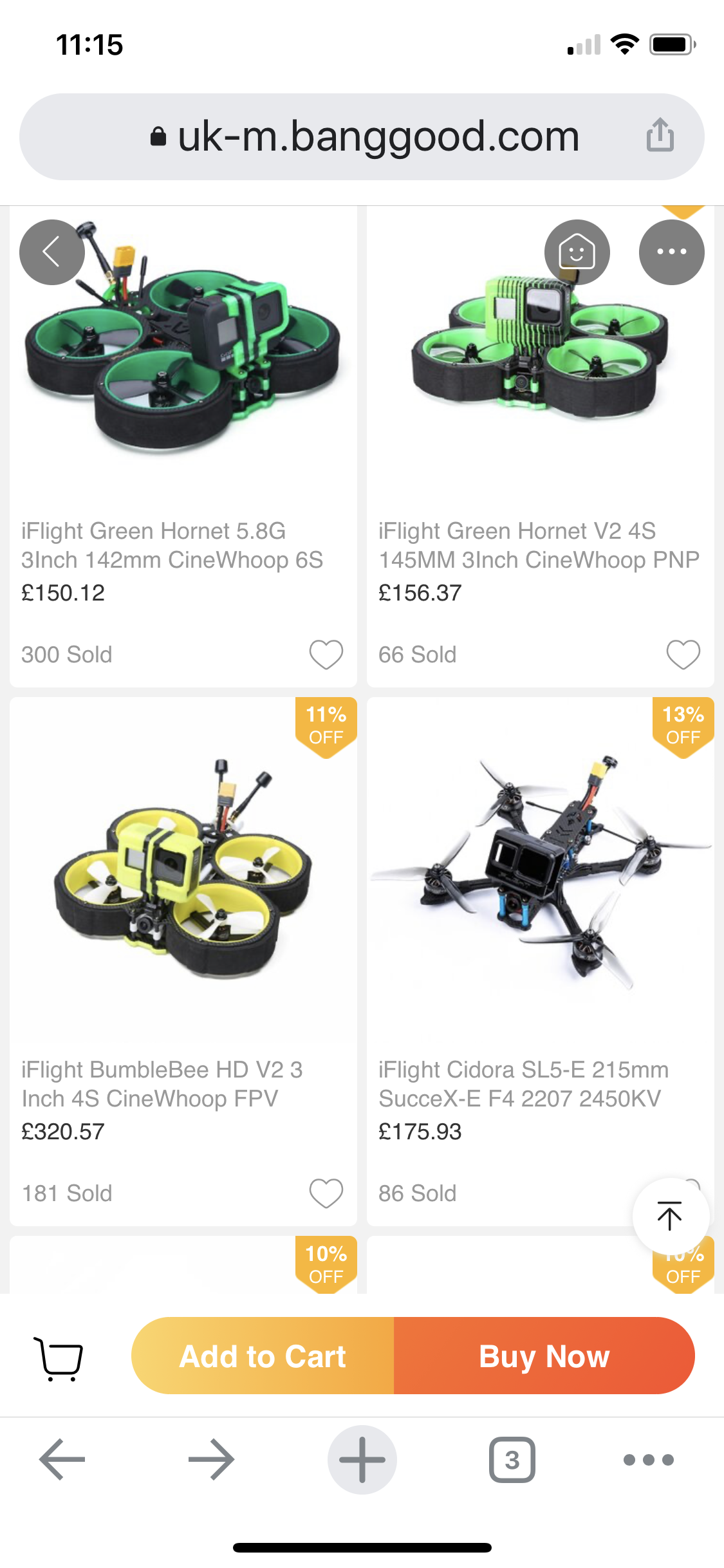
Task: Open the round three-dots overflow menu
Action: tap(671, 252)
